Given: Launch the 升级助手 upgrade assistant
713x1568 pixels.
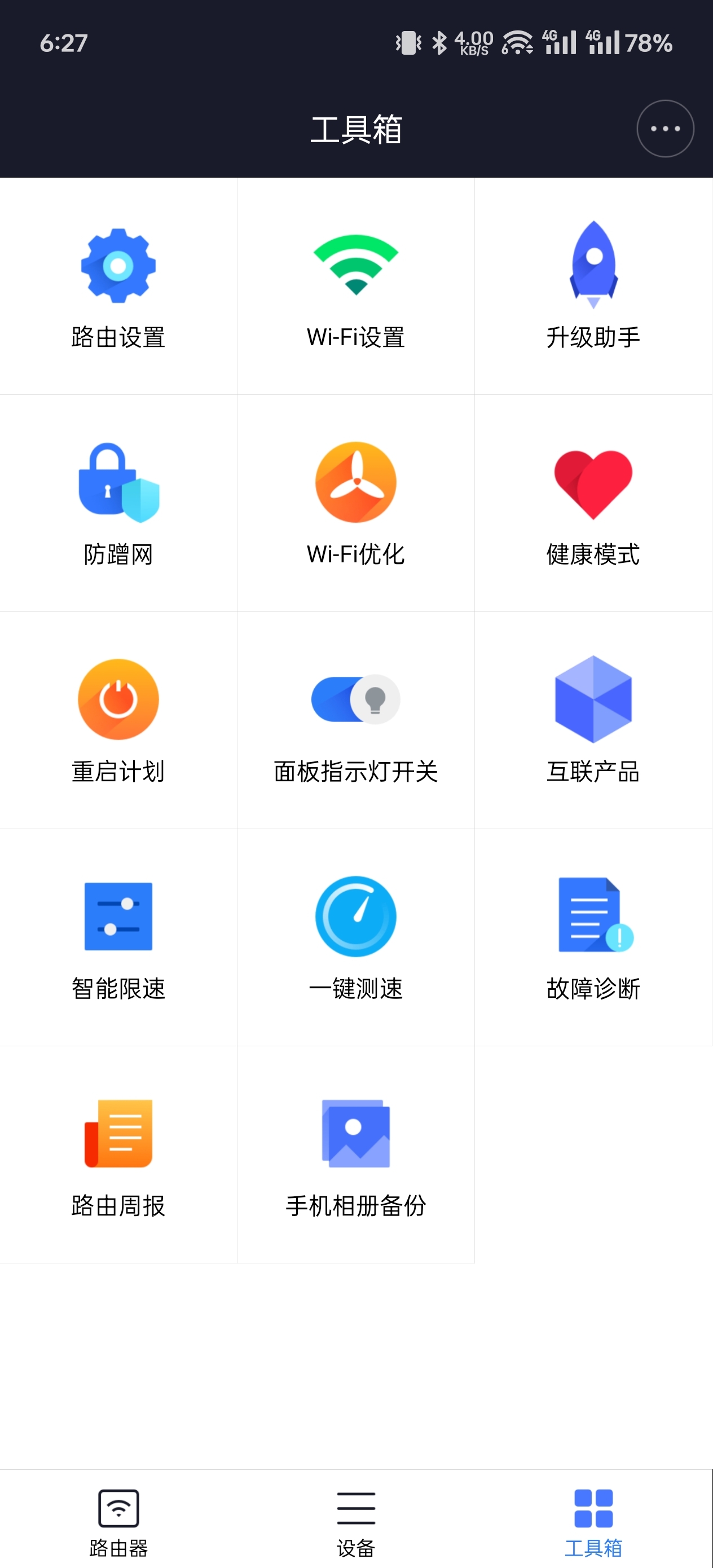Looking at the screenshot, I should pos(593,286).
